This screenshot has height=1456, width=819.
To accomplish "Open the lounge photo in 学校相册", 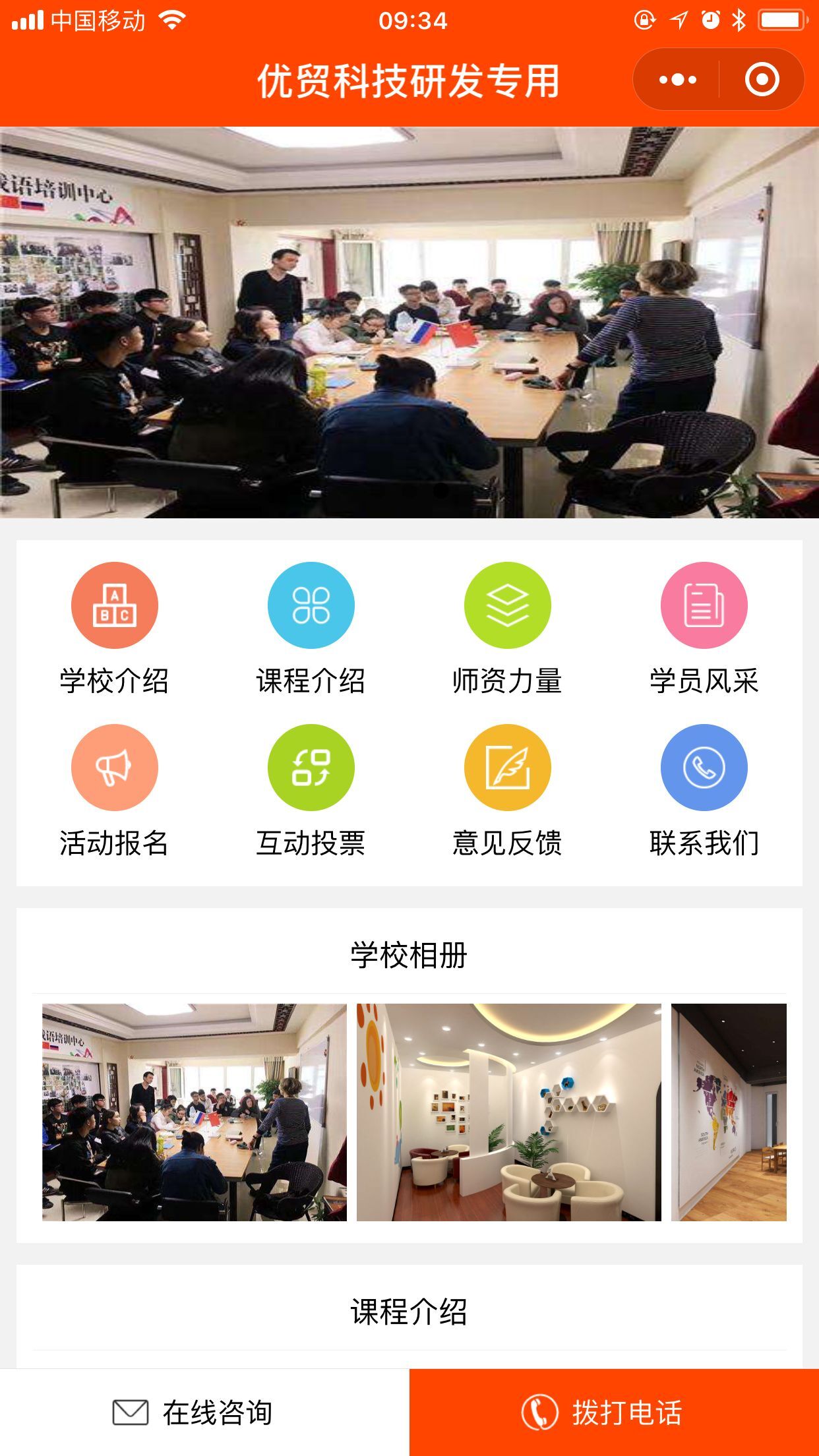I will click(x=508, y=1112).
